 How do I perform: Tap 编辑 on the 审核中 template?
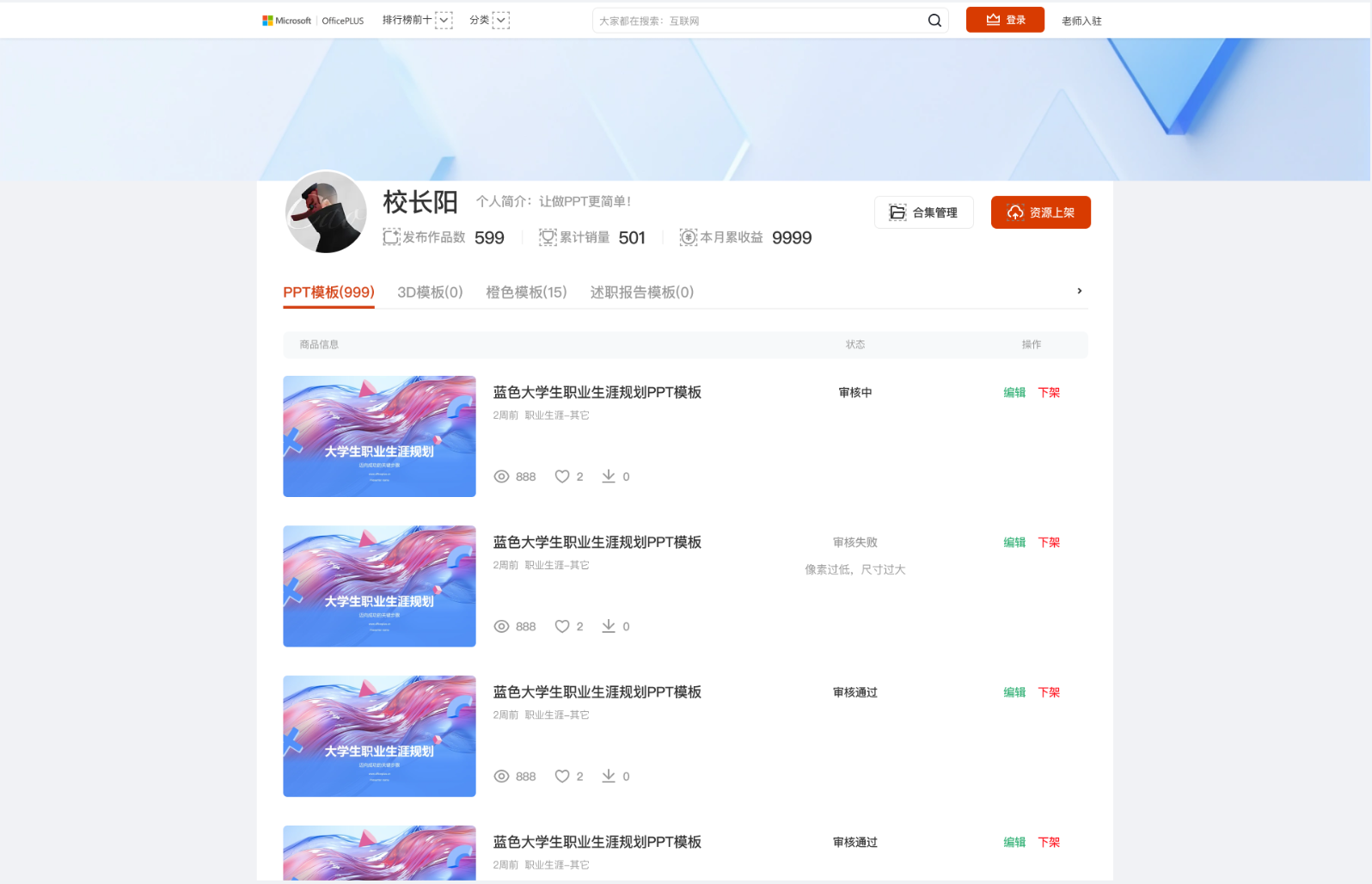coord(1014,392)
